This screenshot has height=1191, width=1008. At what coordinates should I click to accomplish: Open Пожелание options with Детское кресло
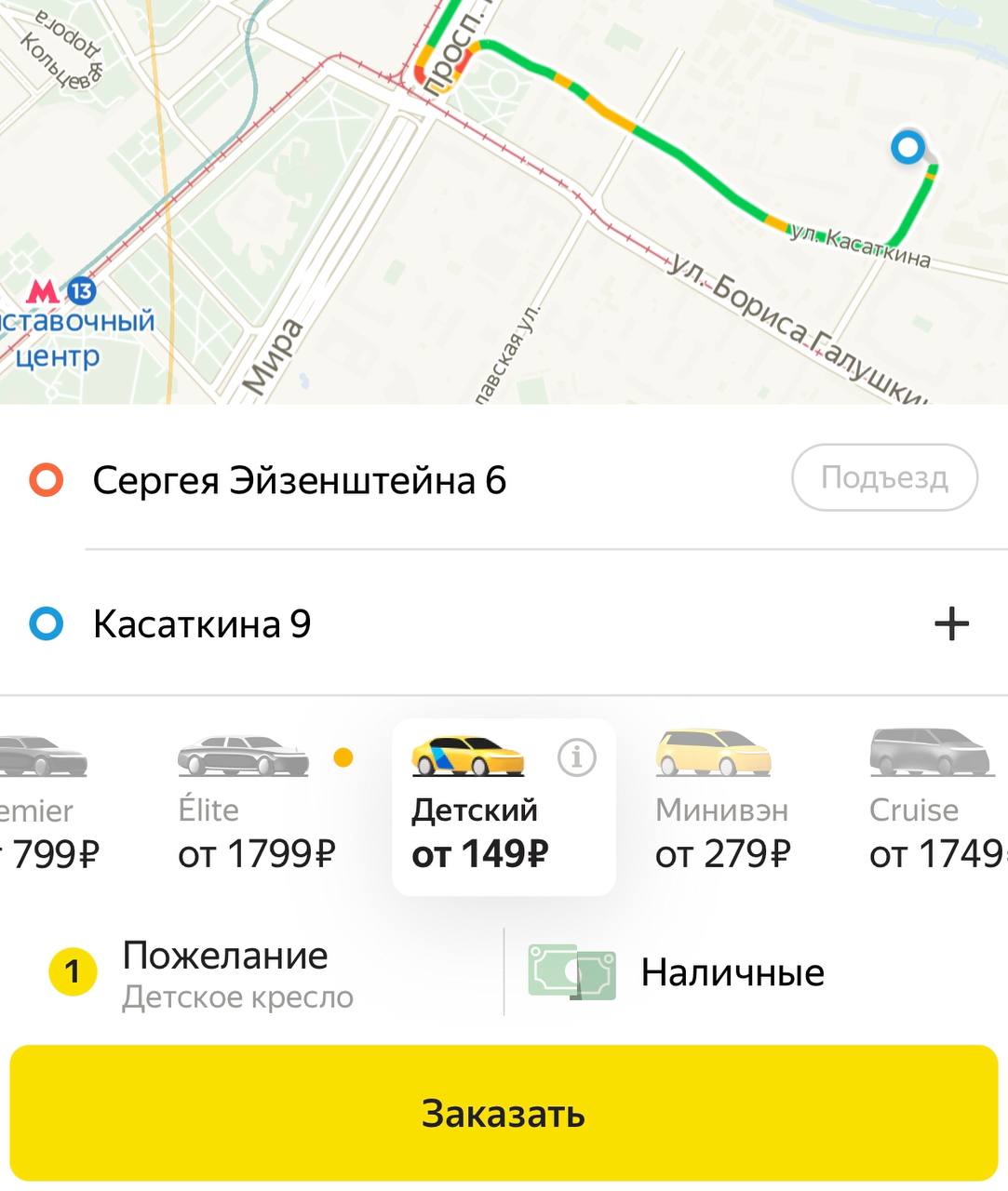point(237,973)
